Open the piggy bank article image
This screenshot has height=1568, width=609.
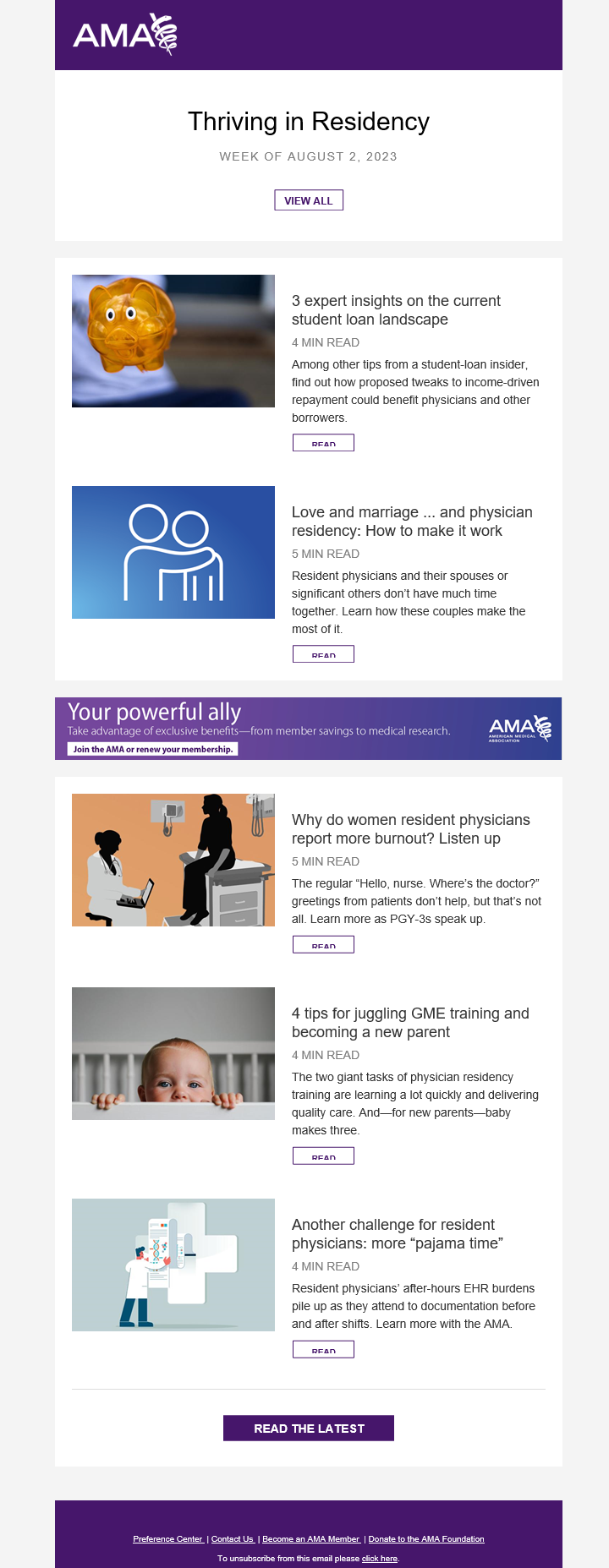point(173,341)
